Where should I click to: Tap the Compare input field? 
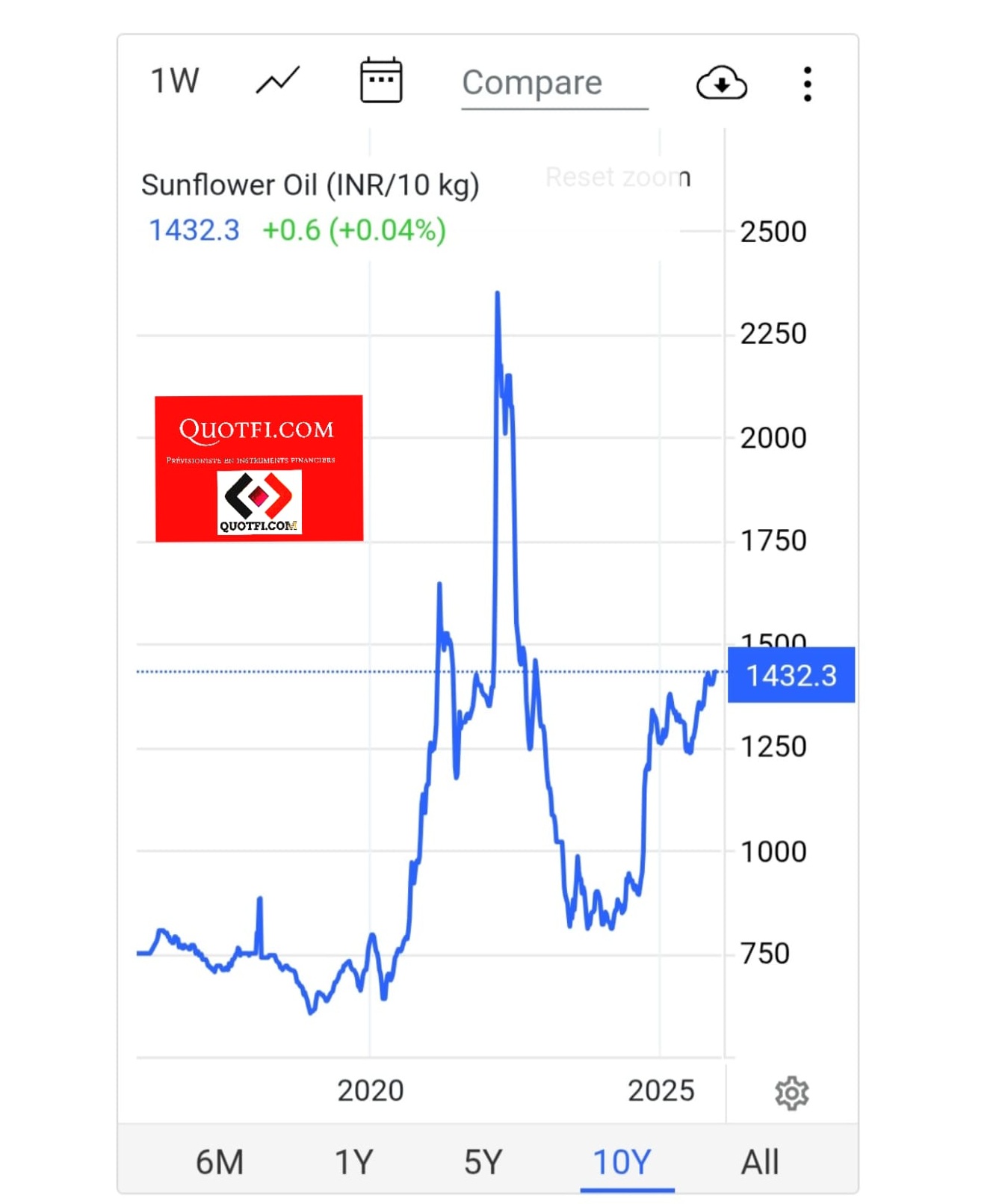pyautogui.click(x=553, y=83)
